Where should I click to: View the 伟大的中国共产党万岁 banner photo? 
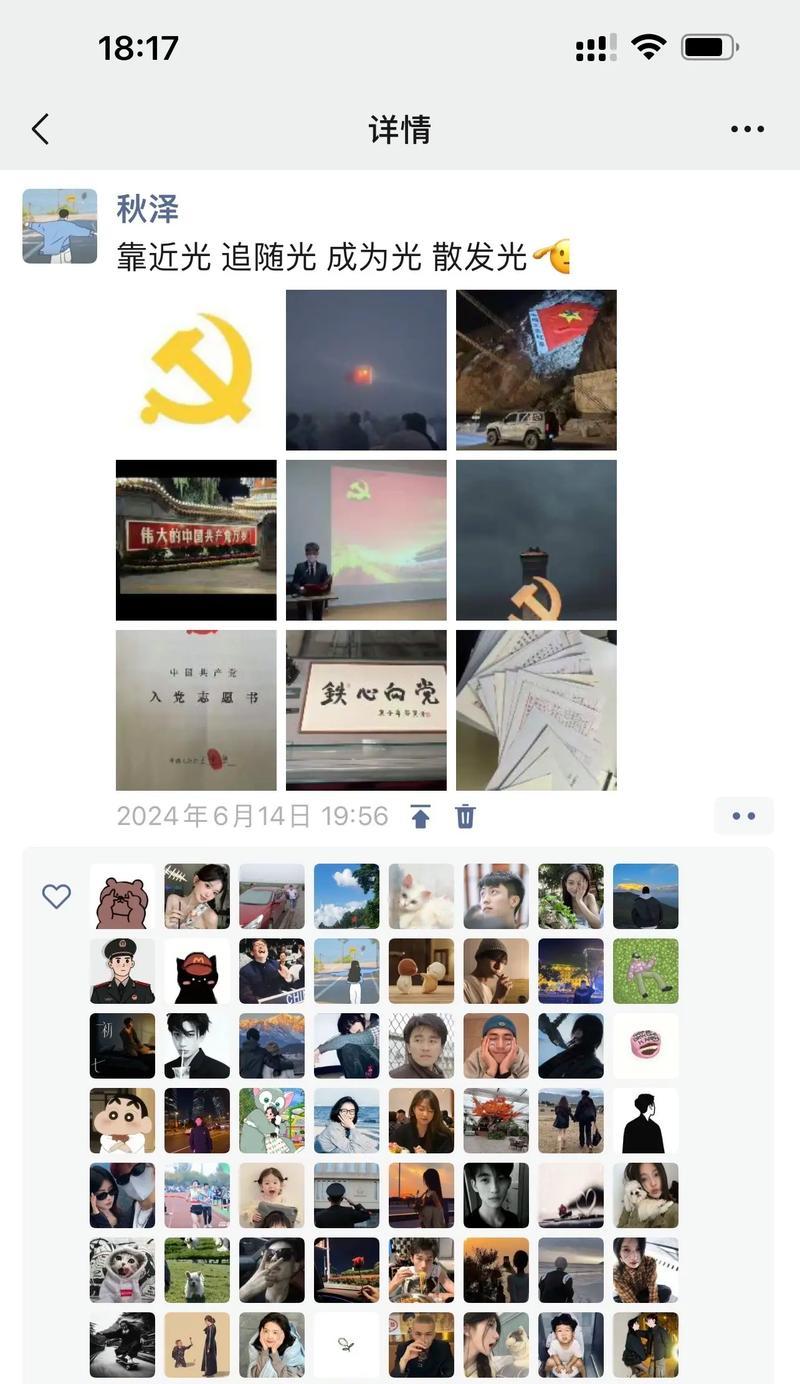196,540
